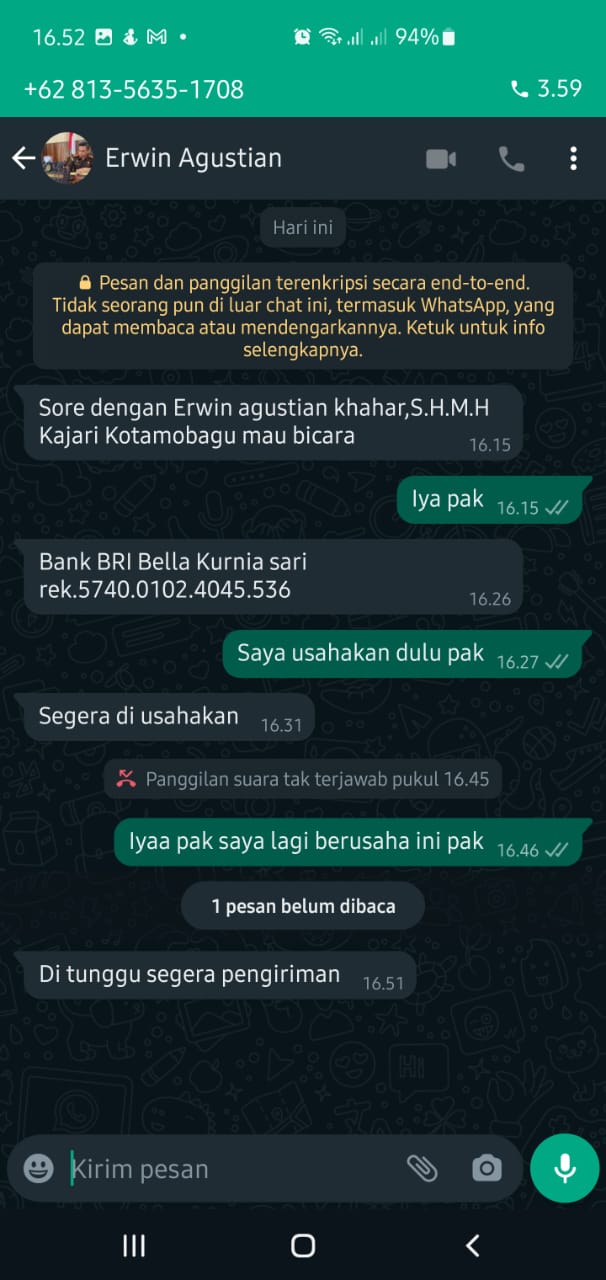The height and width of the screenshot is (1280, 606).
Task: Record a voice message with microphone
Action: 564,1168
